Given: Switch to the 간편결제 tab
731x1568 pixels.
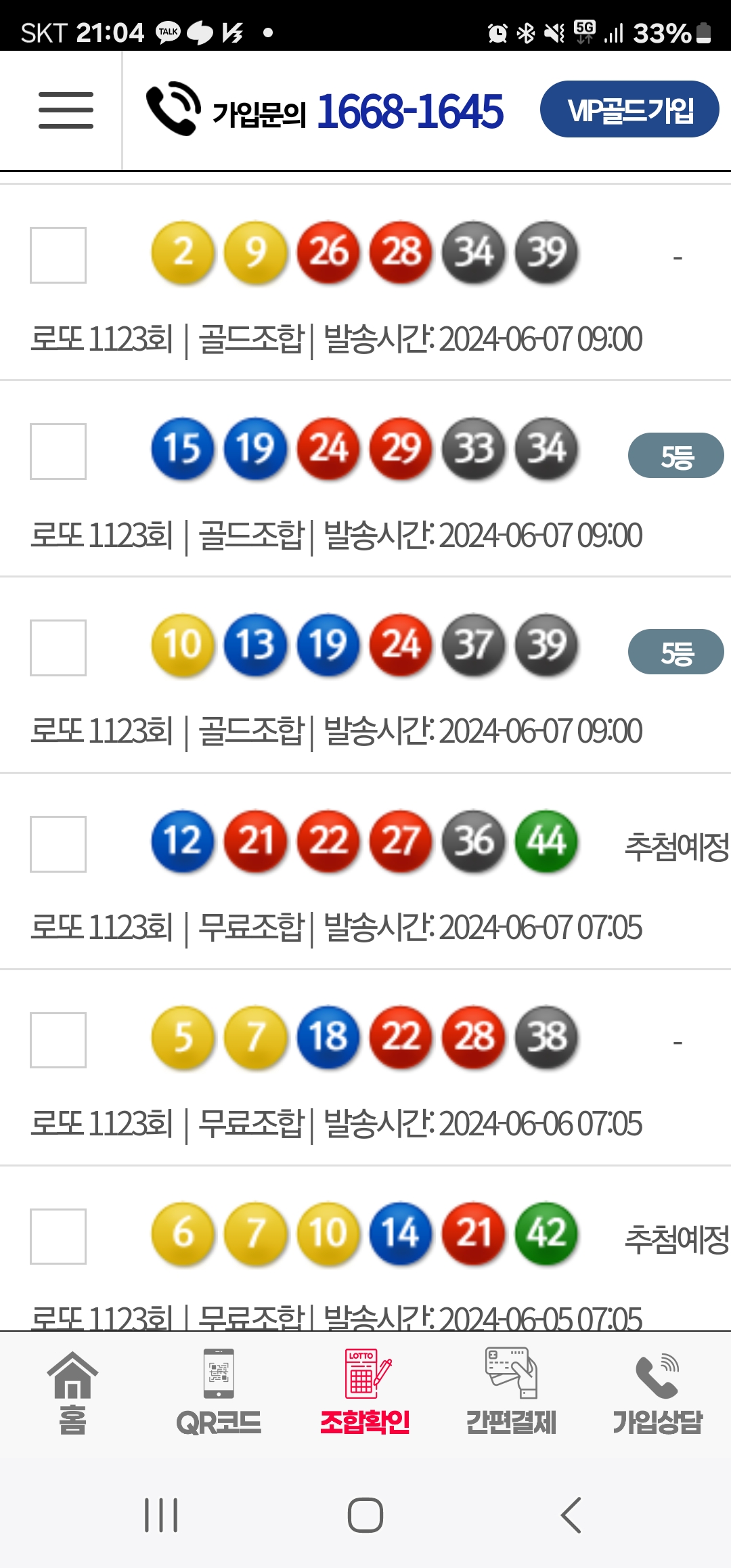Looking at the screenshot, I should 511,1393.
